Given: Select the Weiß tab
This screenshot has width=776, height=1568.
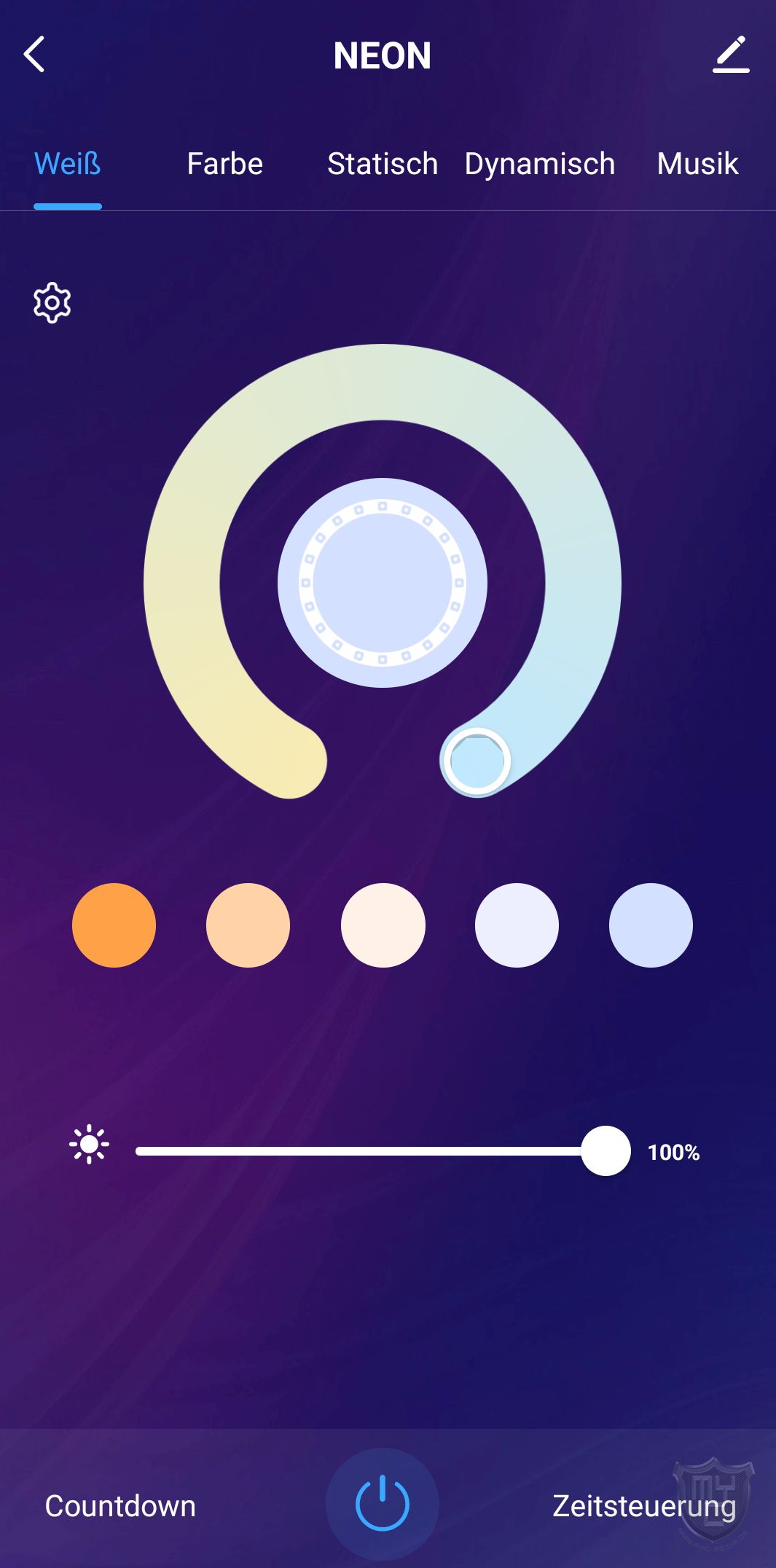Looking at the screenshot, I should coord(68,164).
